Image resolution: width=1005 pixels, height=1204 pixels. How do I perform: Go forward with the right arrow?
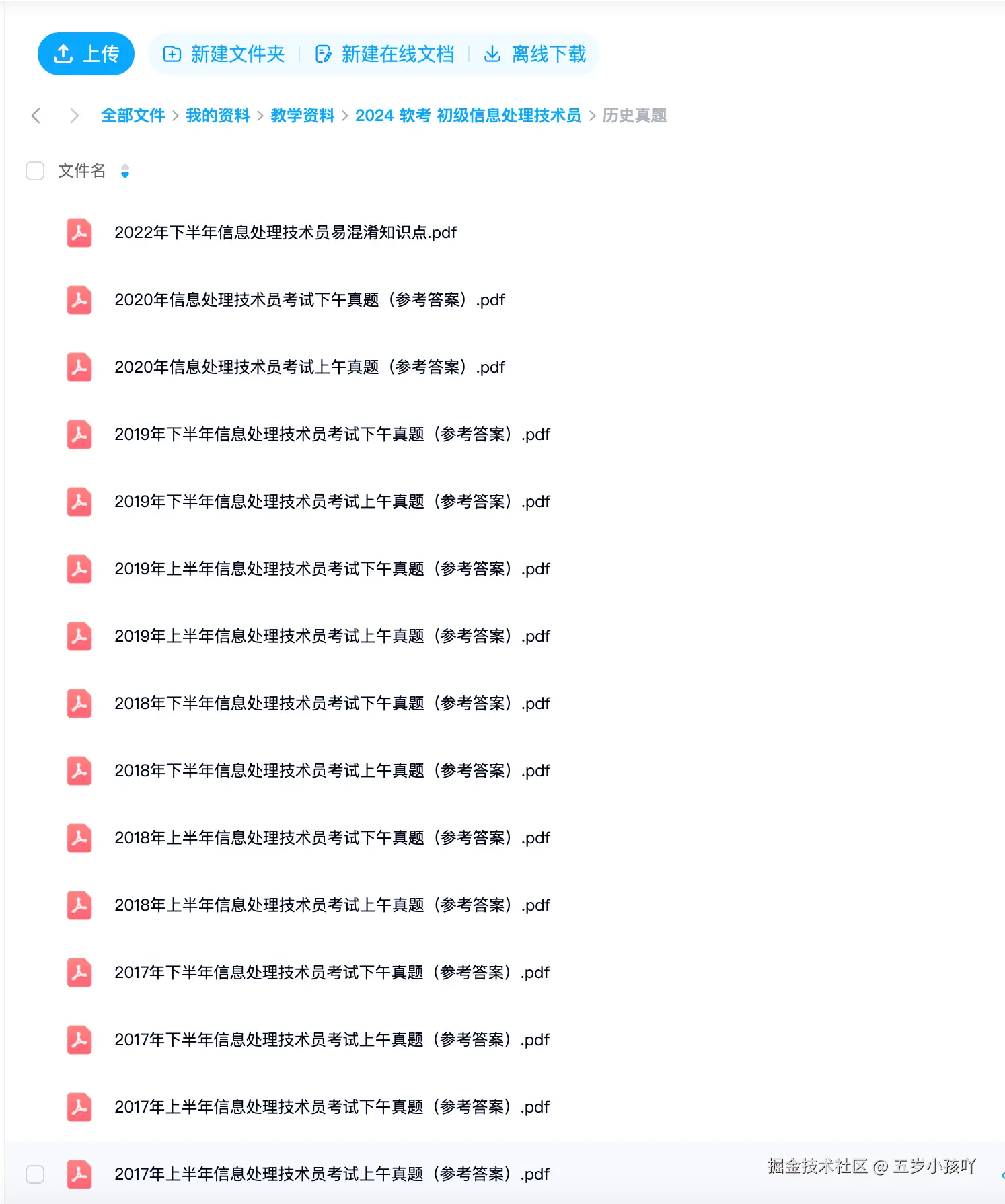74,116
